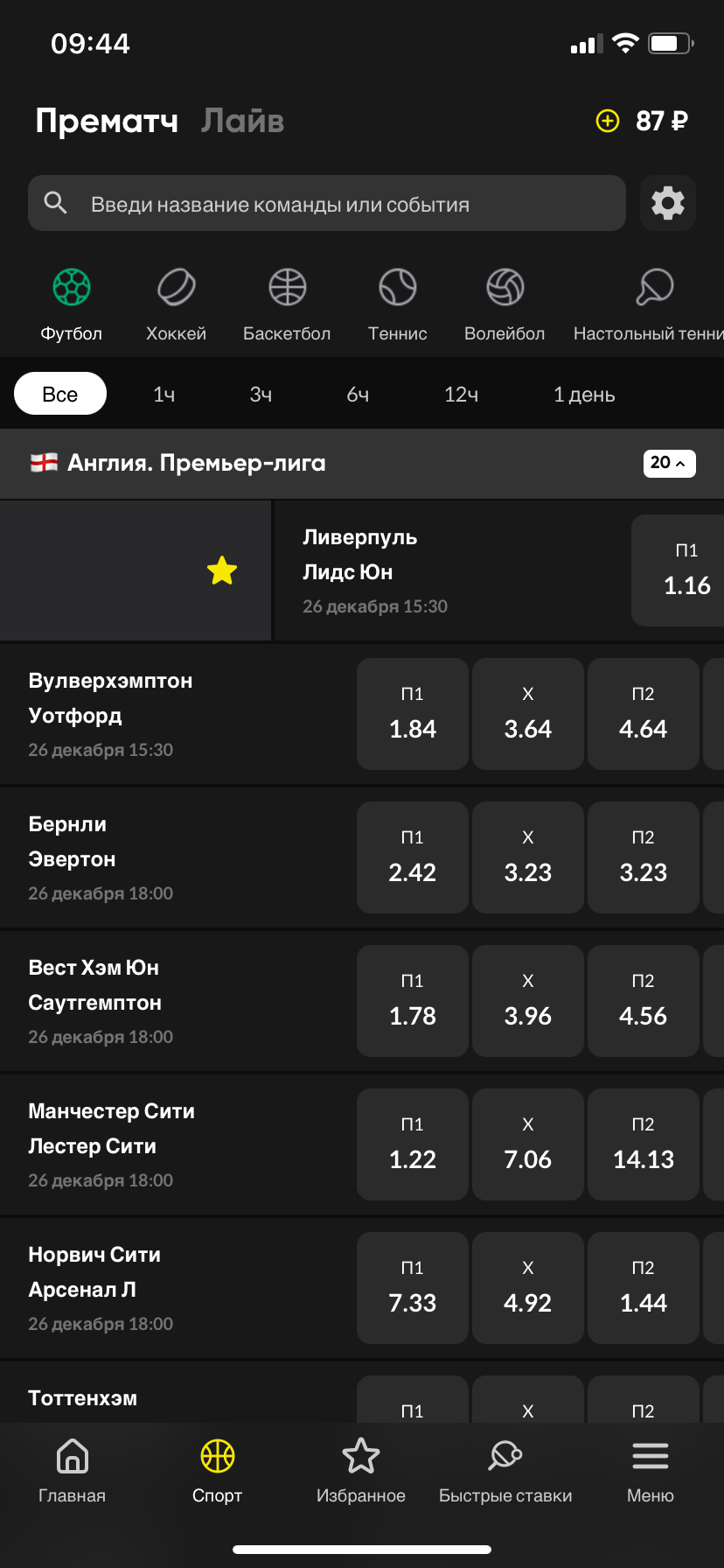Pick draw X 3.23 for Бернли vs Эвертон
This screenshot has height=1568, width=724.
pos(528,857)
